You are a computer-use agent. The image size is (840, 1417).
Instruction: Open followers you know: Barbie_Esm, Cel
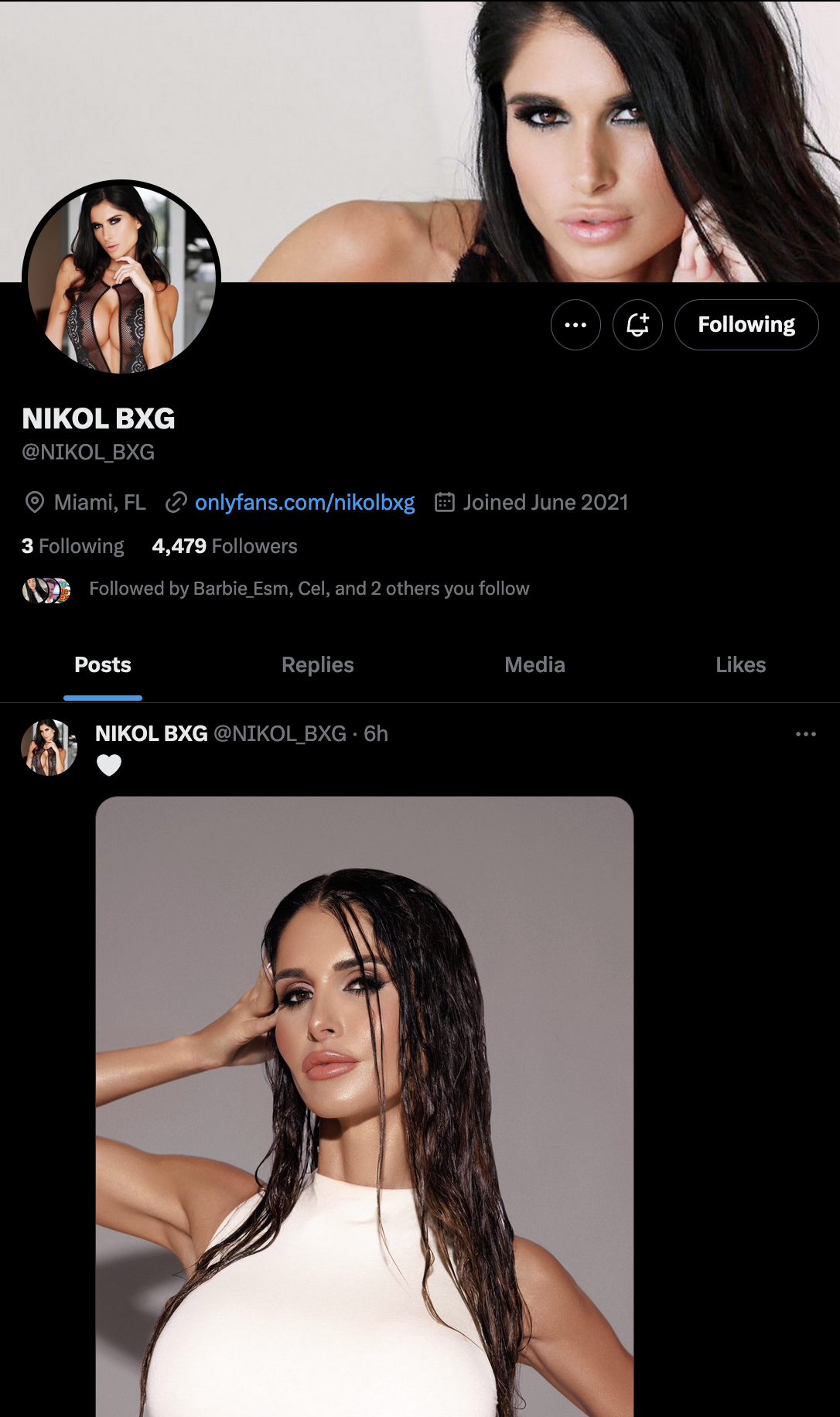[308, 589]
